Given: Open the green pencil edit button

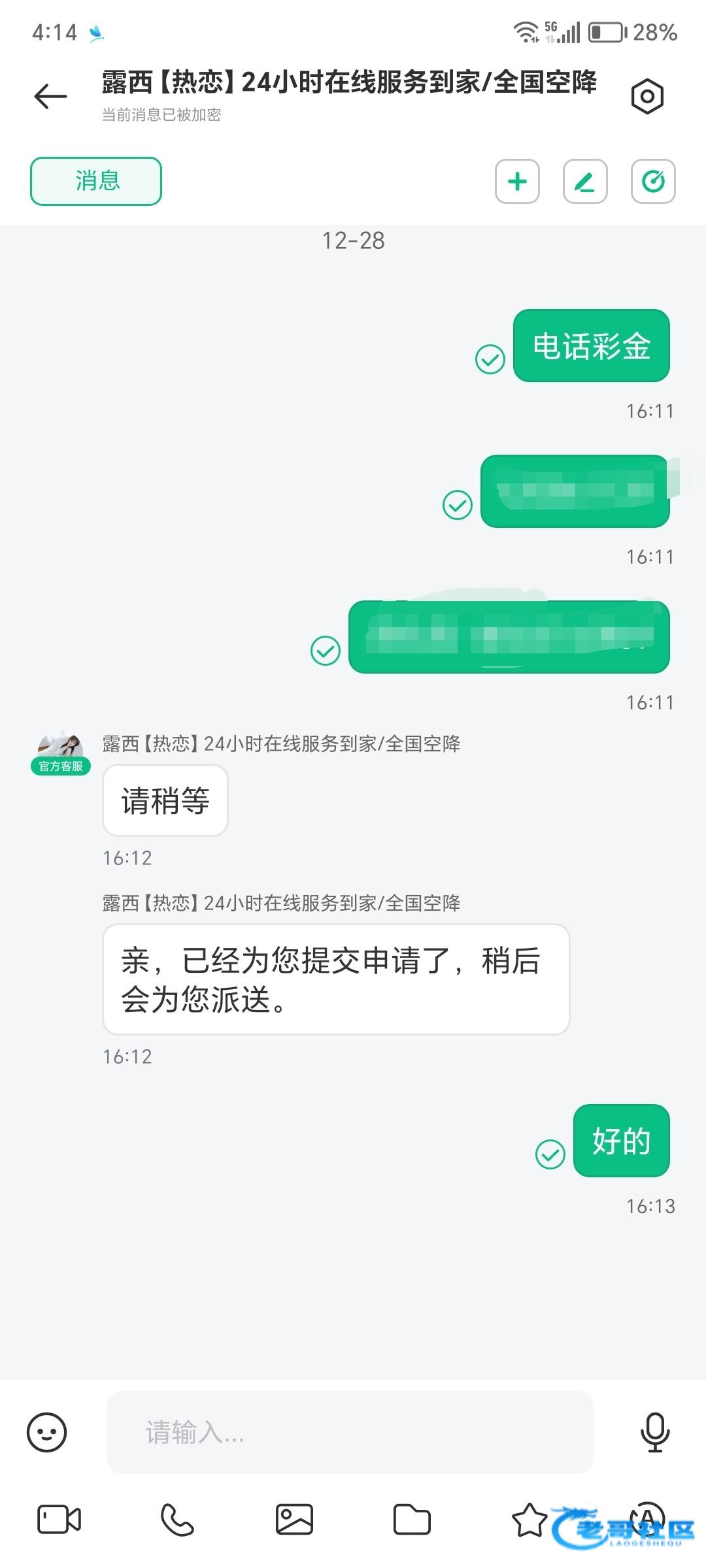Looking at the screenshot, I should click(585, 181).
